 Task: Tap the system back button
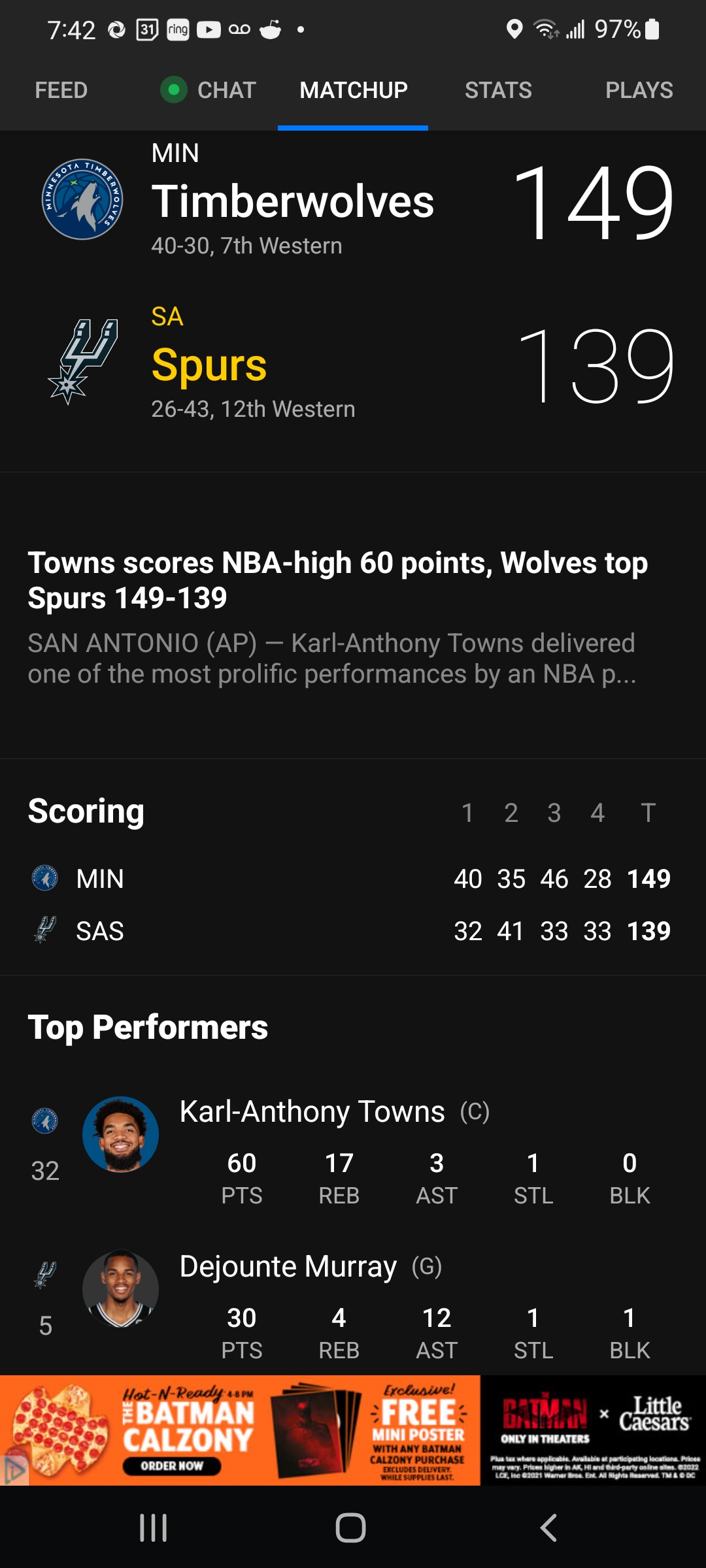tap(548, 1527)
